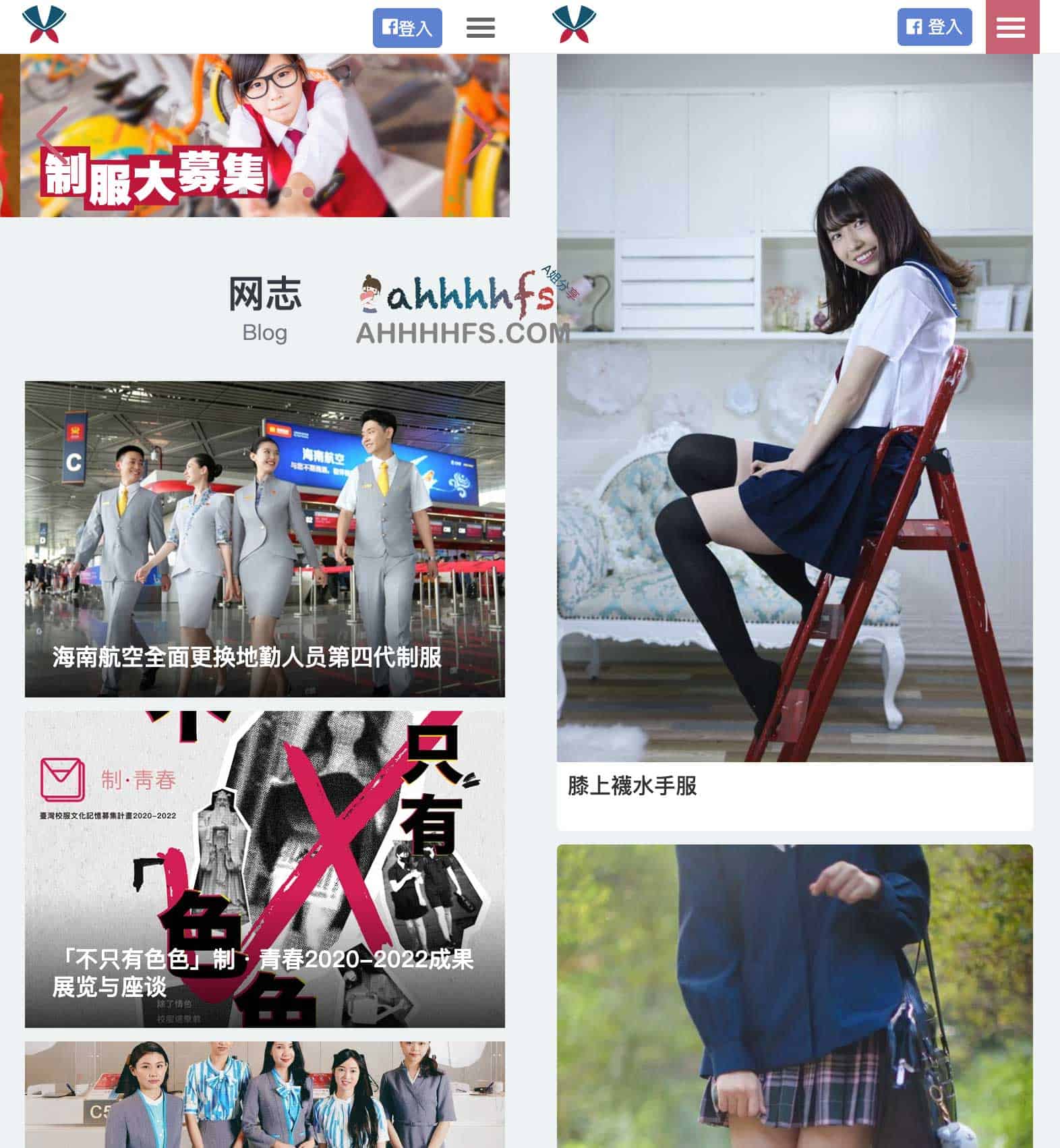The image size is (1060, 1148).
Task: Open the Hainan Airlines fourth-generation uniform article
Action: coord(264,538)
